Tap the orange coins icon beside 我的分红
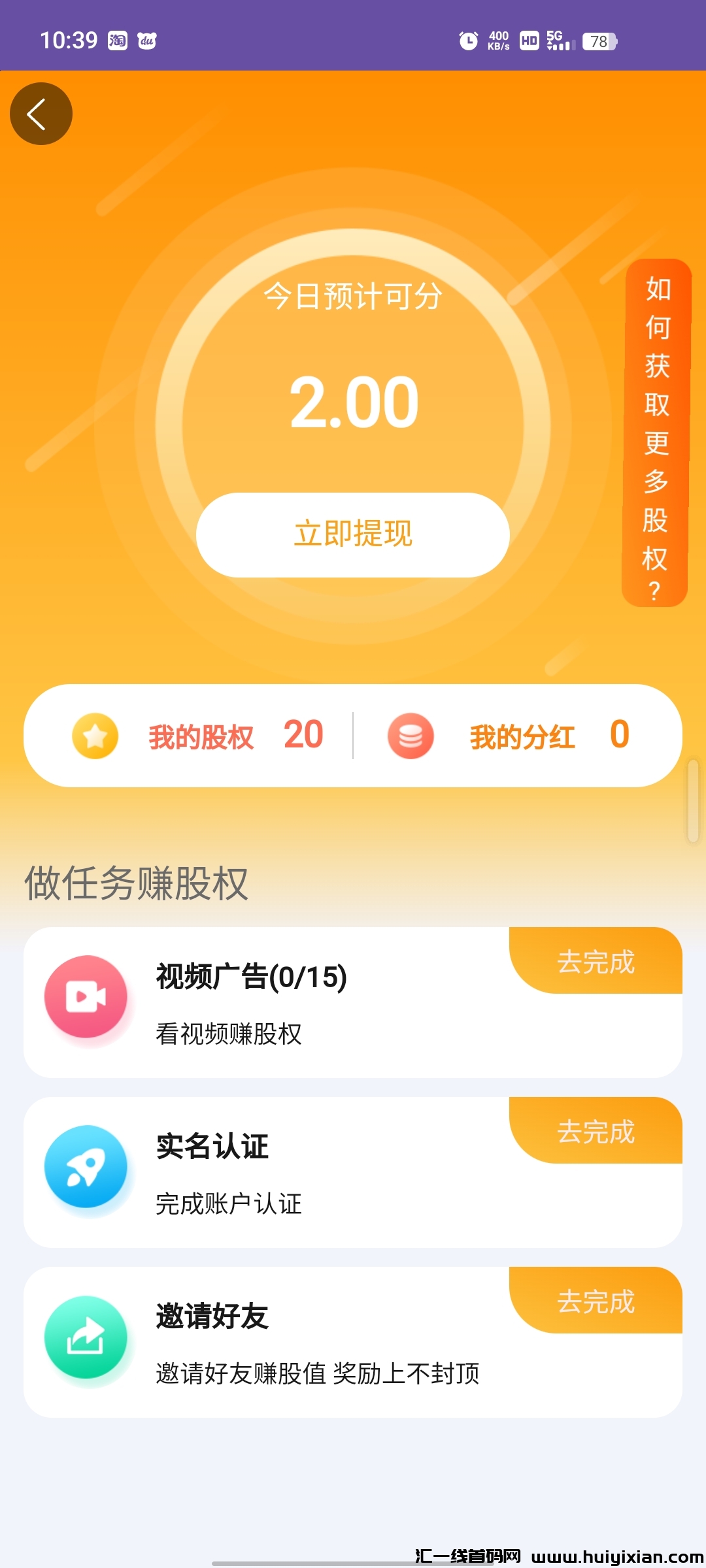This screenshot has width=706, height=1568. [411, 735]
